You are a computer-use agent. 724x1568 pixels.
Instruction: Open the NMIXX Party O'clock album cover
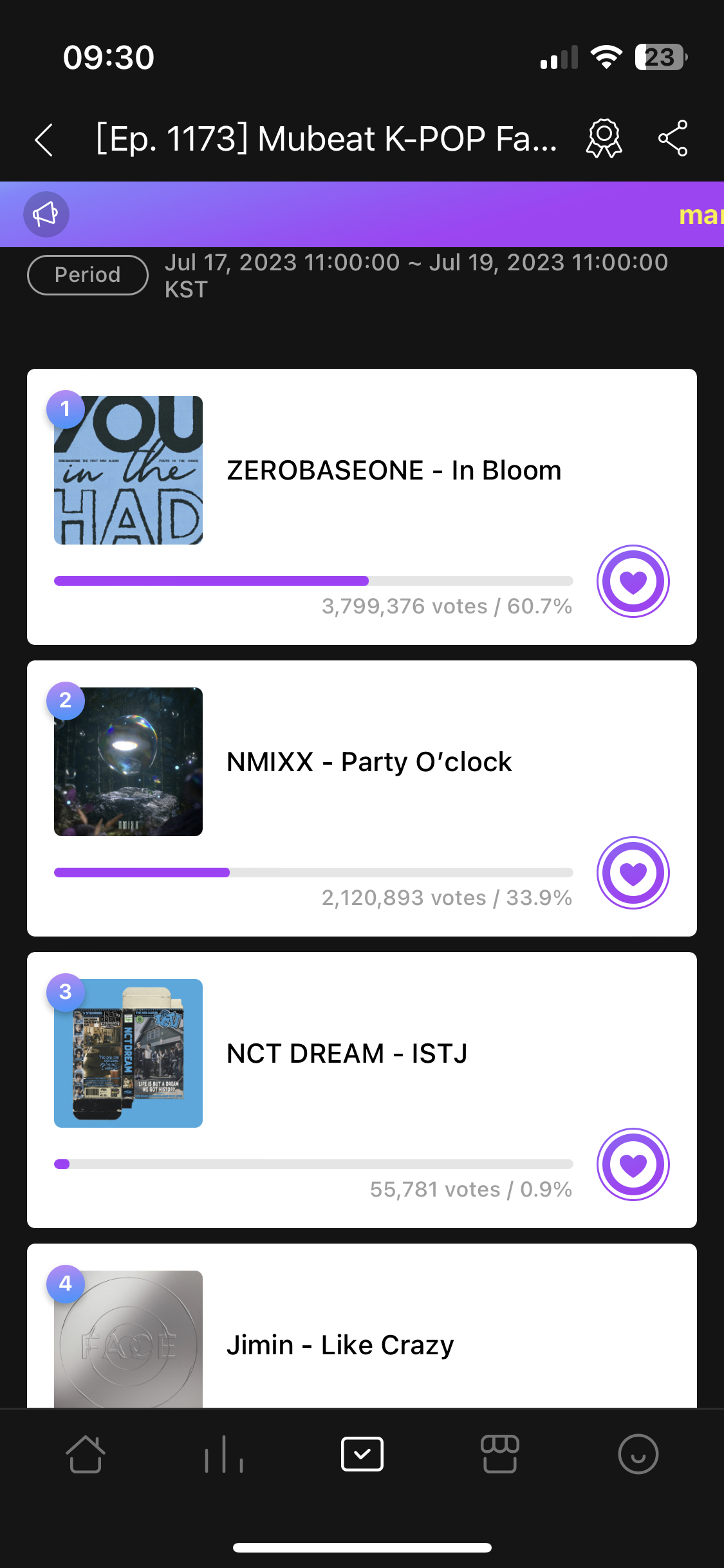click(x=129, y=762)
